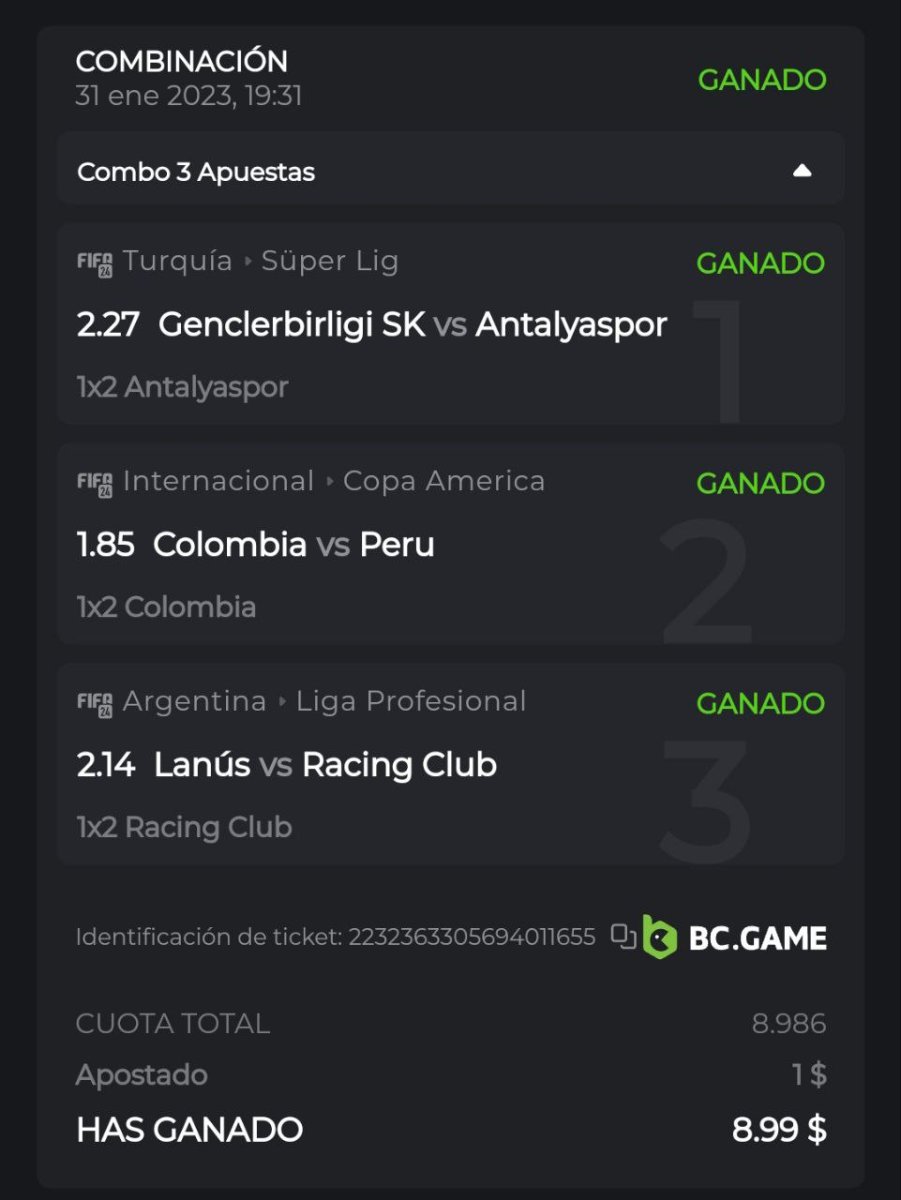
Task: Copy the ticket identification number
Action: click(x=623, y=937)
